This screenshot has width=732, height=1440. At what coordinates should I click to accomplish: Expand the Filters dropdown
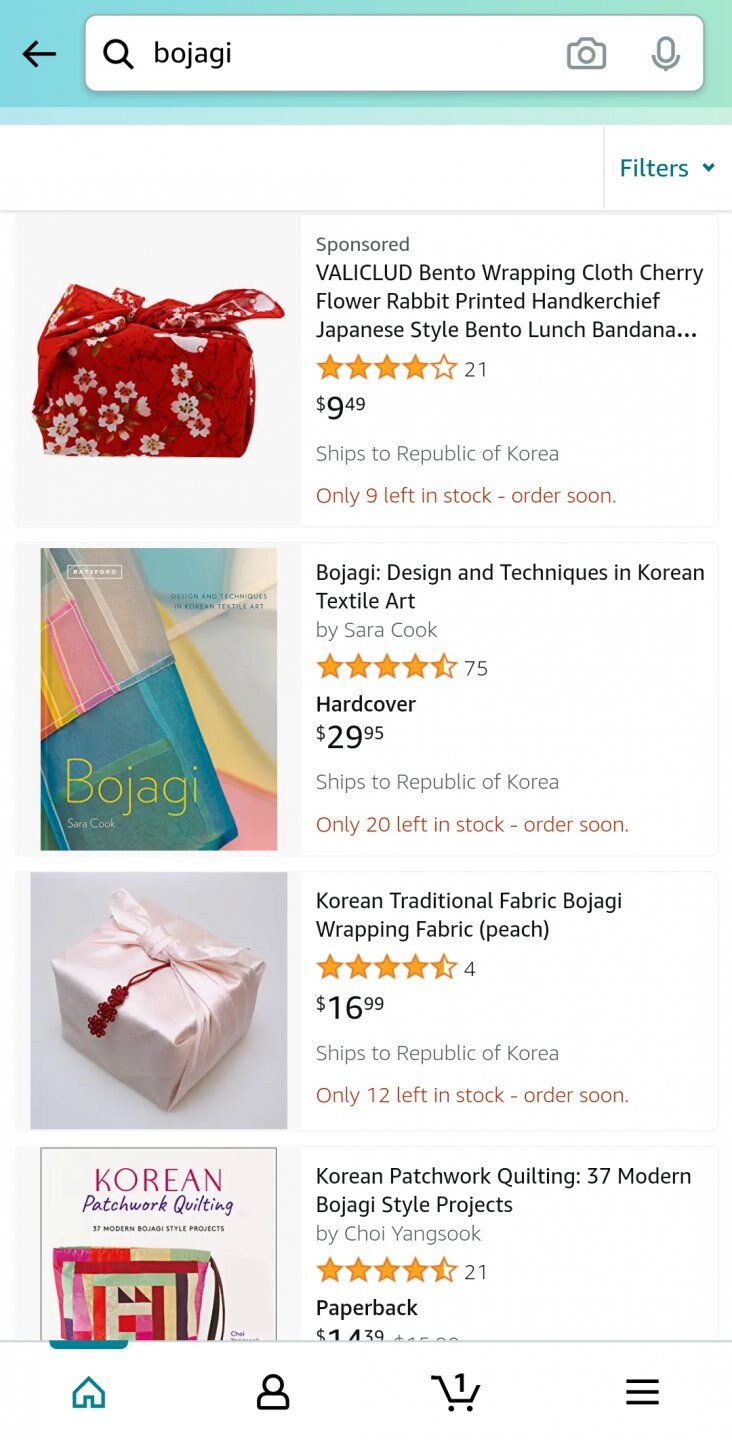point(666,168)
